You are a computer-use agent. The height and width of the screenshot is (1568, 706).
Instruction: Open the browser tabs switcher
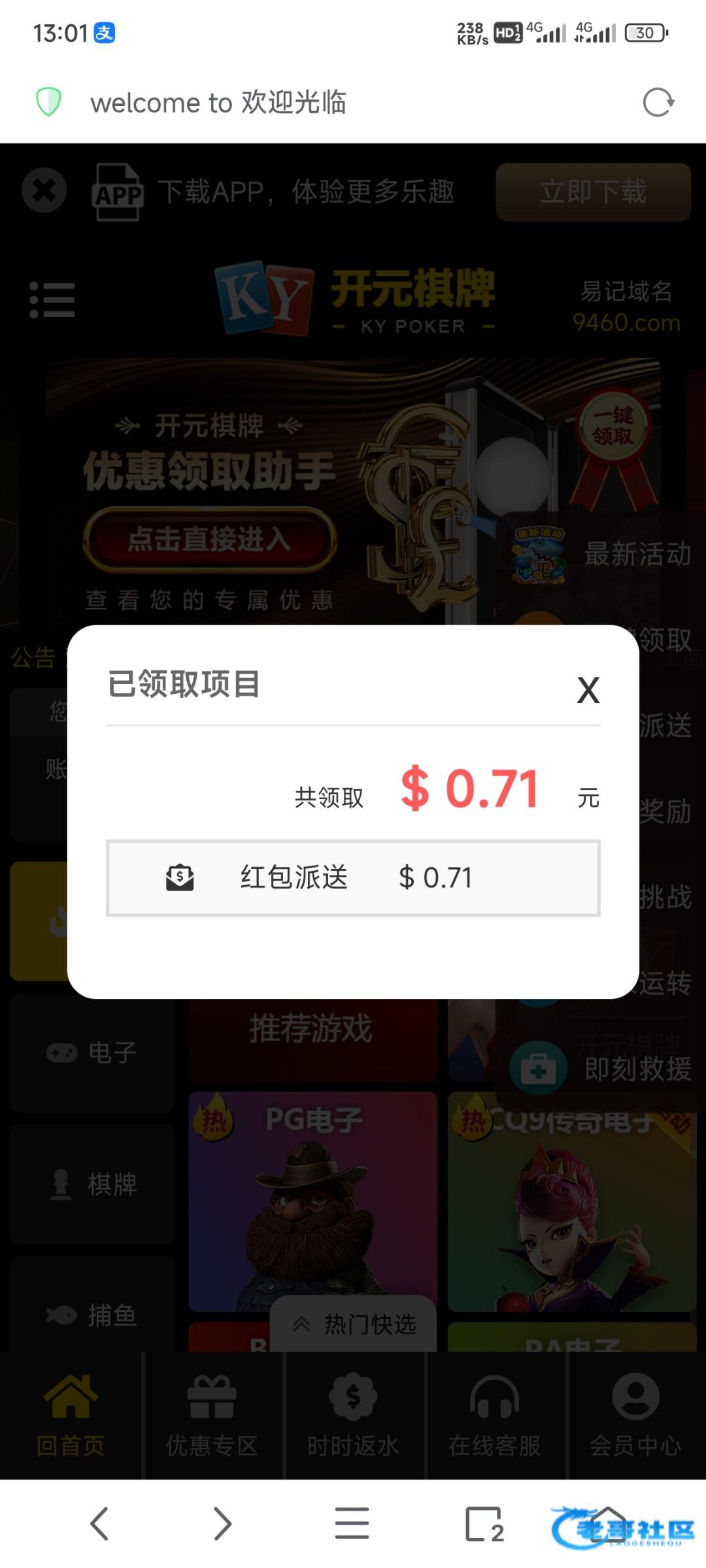click(x=484, y=1524)
